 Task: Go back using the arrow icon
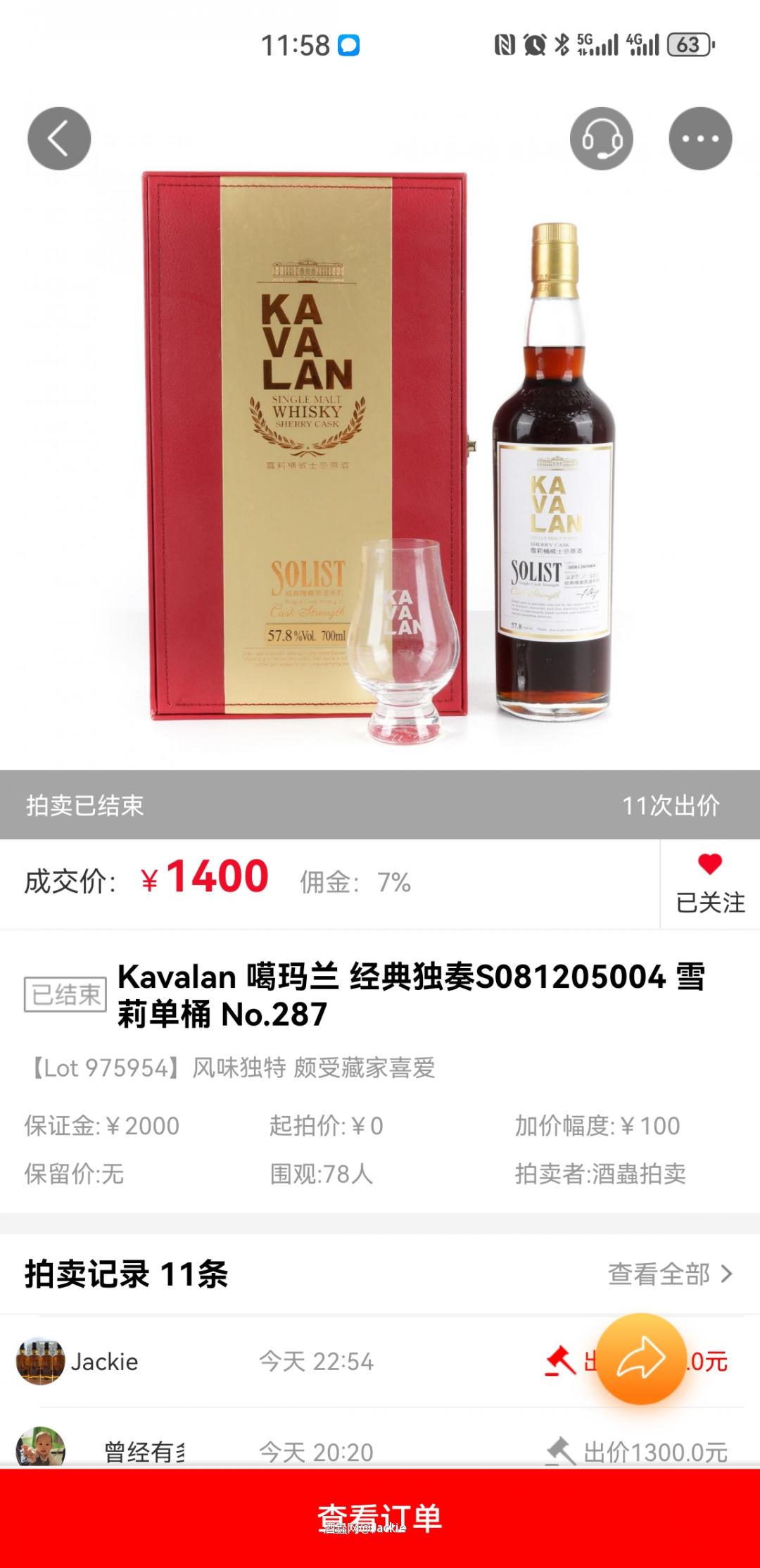click(59, 139)
